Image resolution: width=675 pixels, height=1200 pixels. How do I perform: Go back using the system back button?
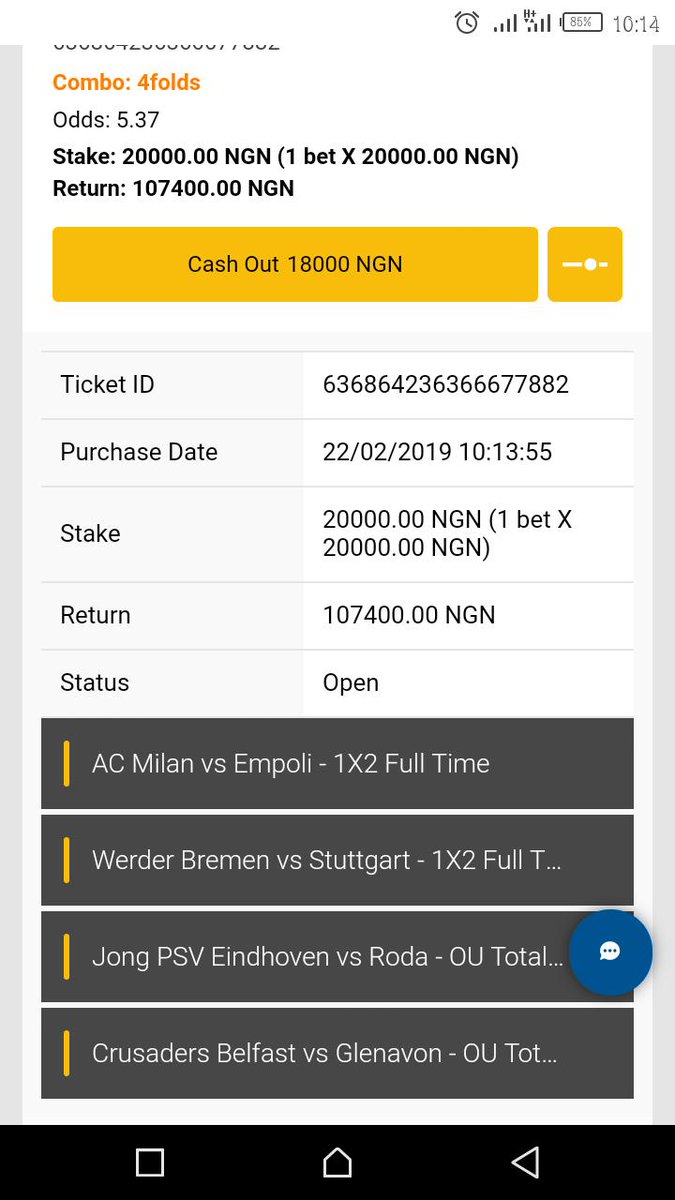click(525, 1162)
